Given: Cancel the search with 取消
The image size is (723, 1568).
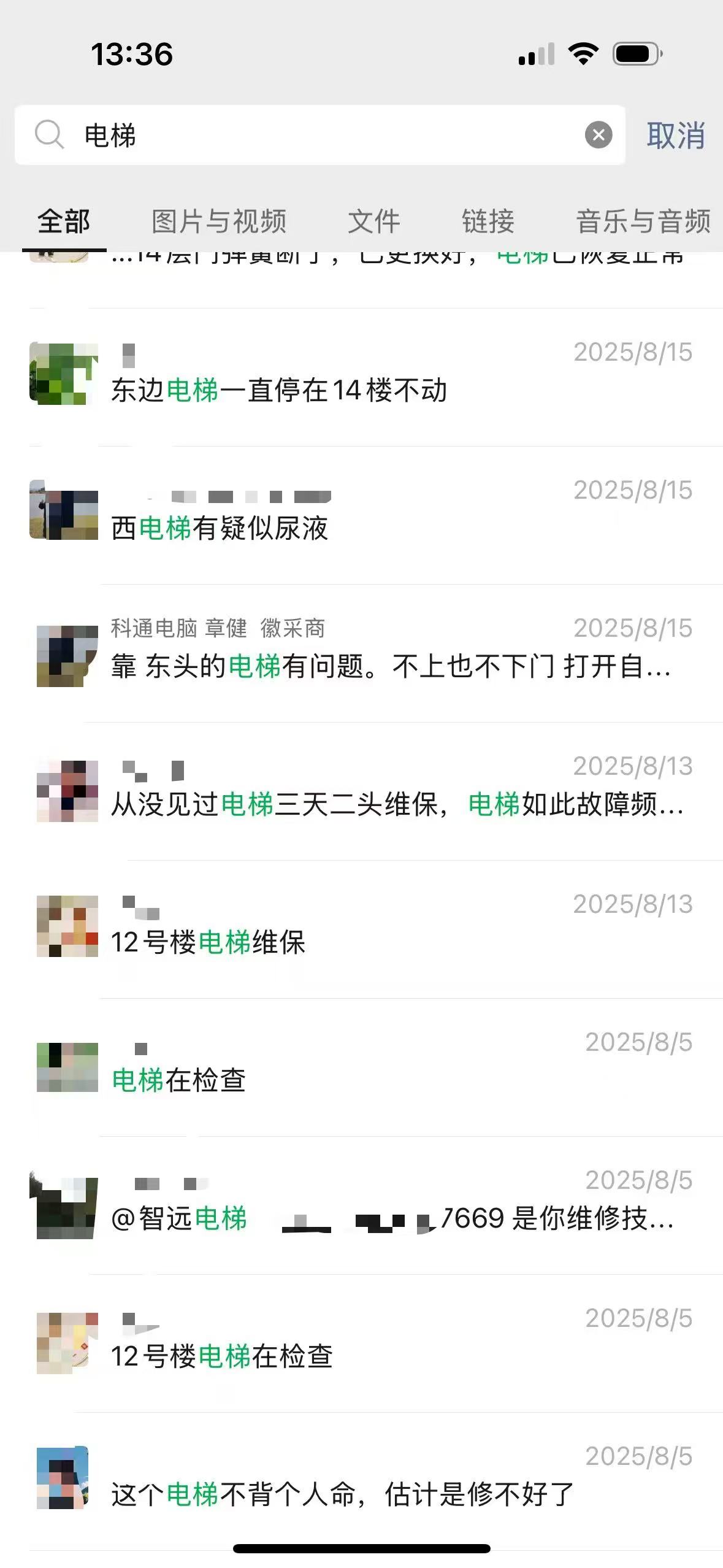Looking at the screenshot, I should coord(675,136).
